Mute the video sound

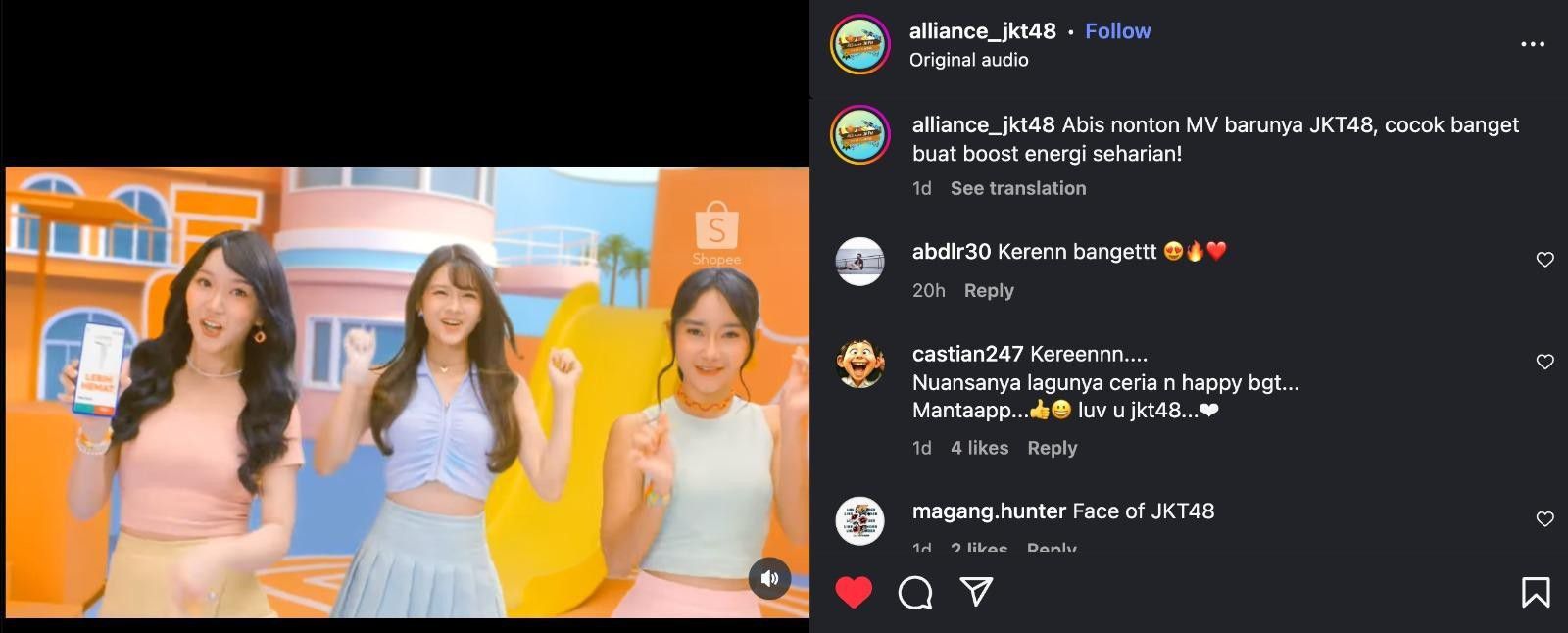click(x=769, y=578)
